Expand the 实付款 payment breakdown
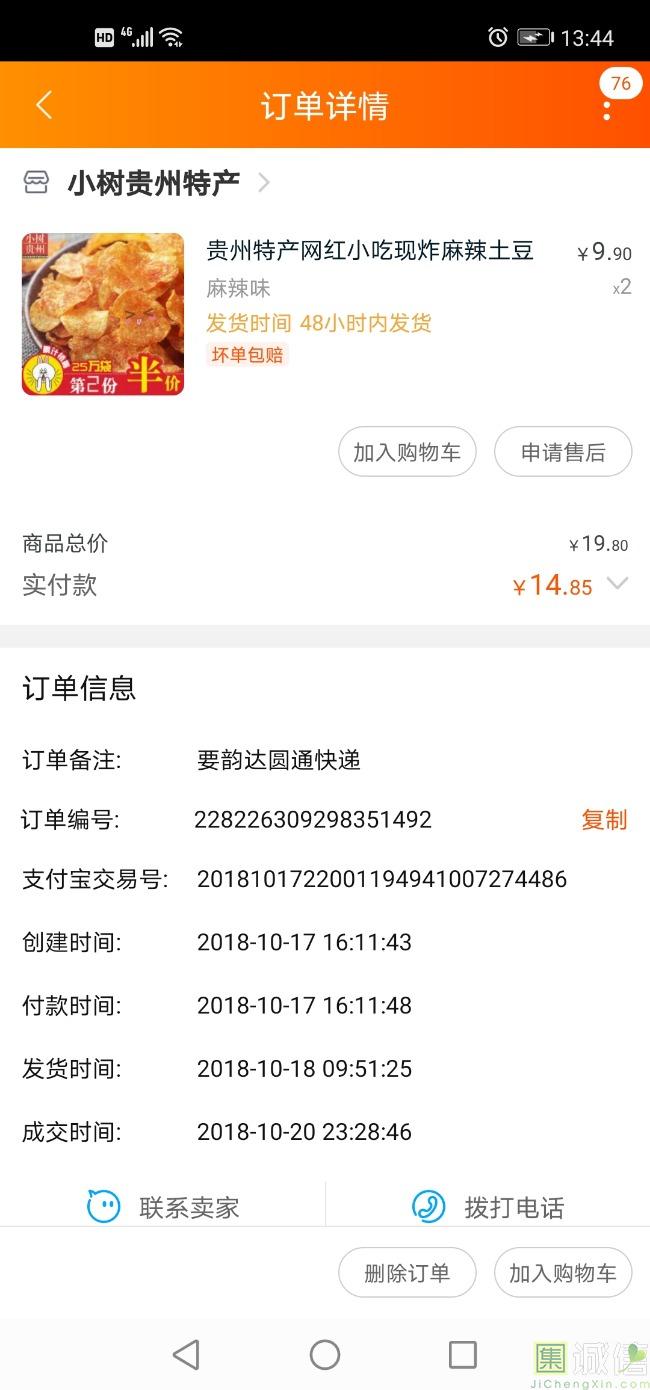 tap(618, 584)
